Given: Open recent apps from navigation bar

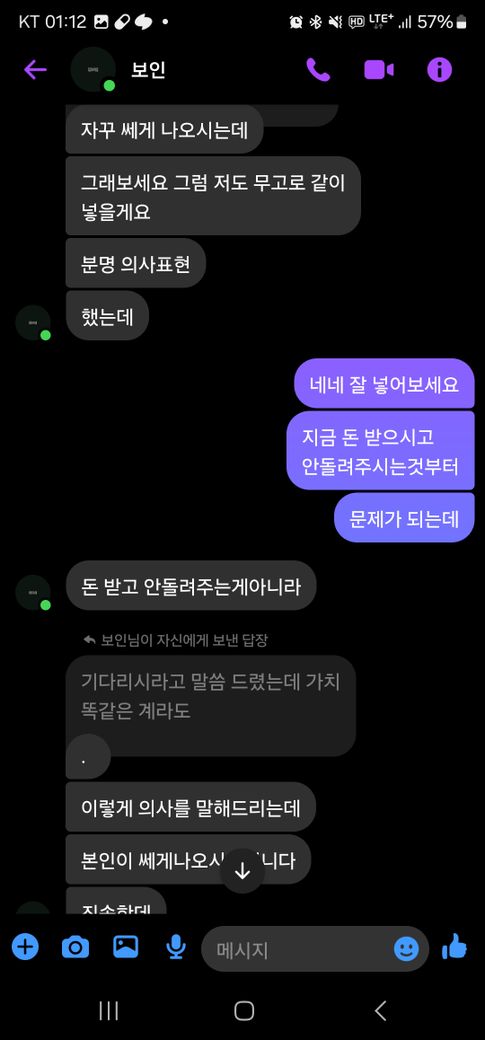Looking at the screenshot, I should pos(108,1010).
